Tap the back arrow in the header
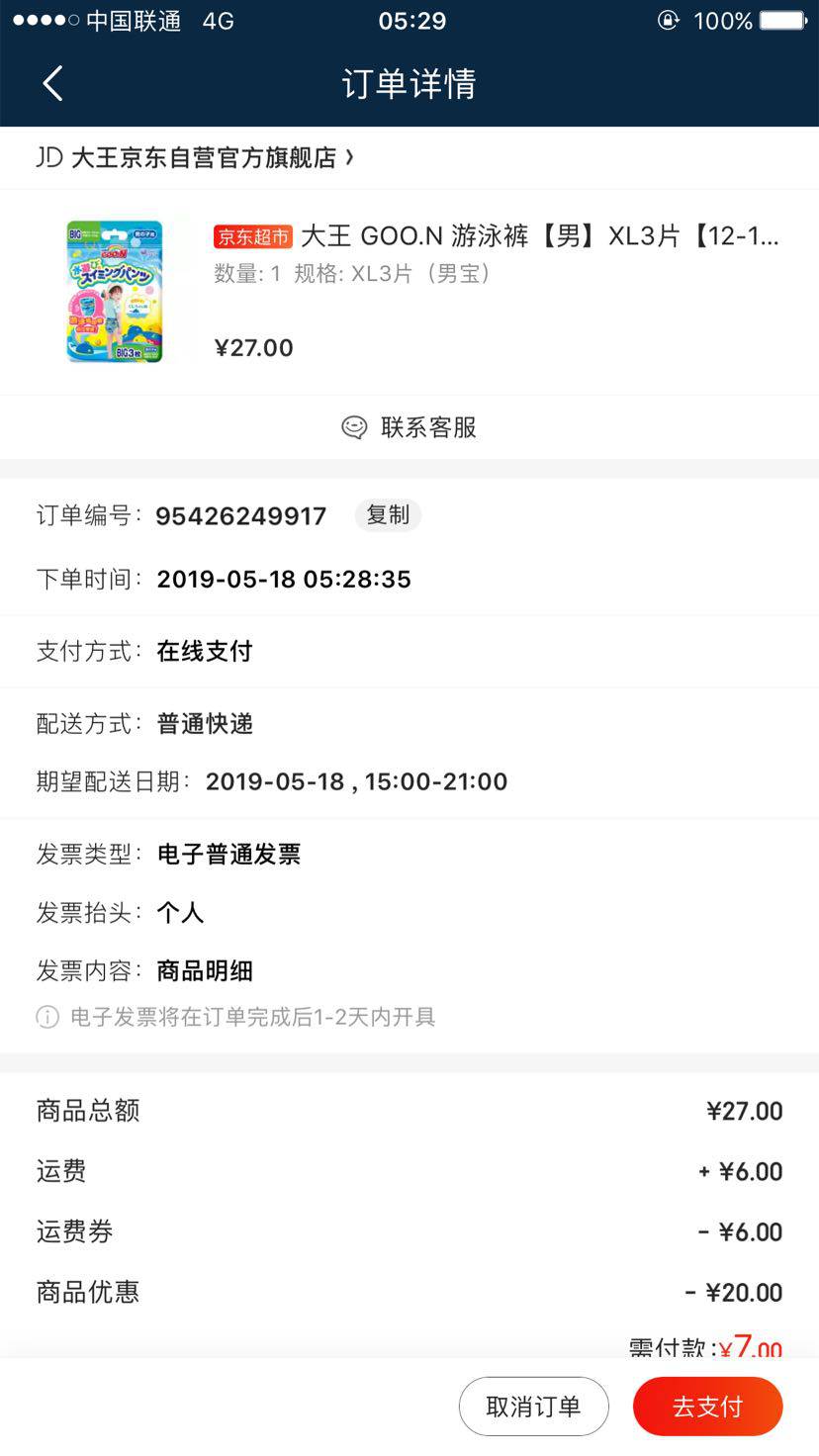This screenshot has width=819, height=1456. pos(52,84)
